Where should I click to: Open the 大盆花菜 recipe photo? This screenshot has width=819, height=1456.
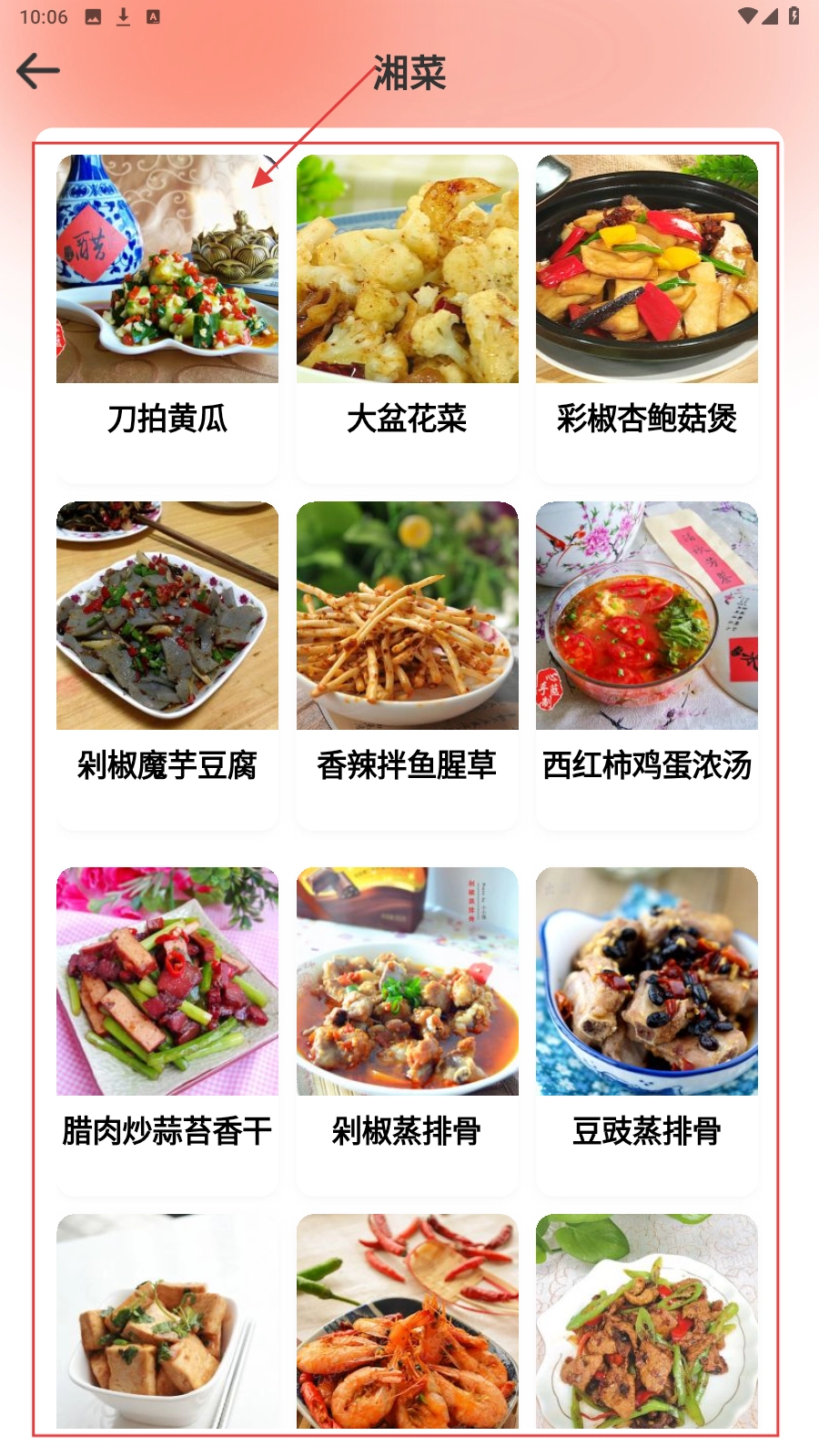coord(407,269)
